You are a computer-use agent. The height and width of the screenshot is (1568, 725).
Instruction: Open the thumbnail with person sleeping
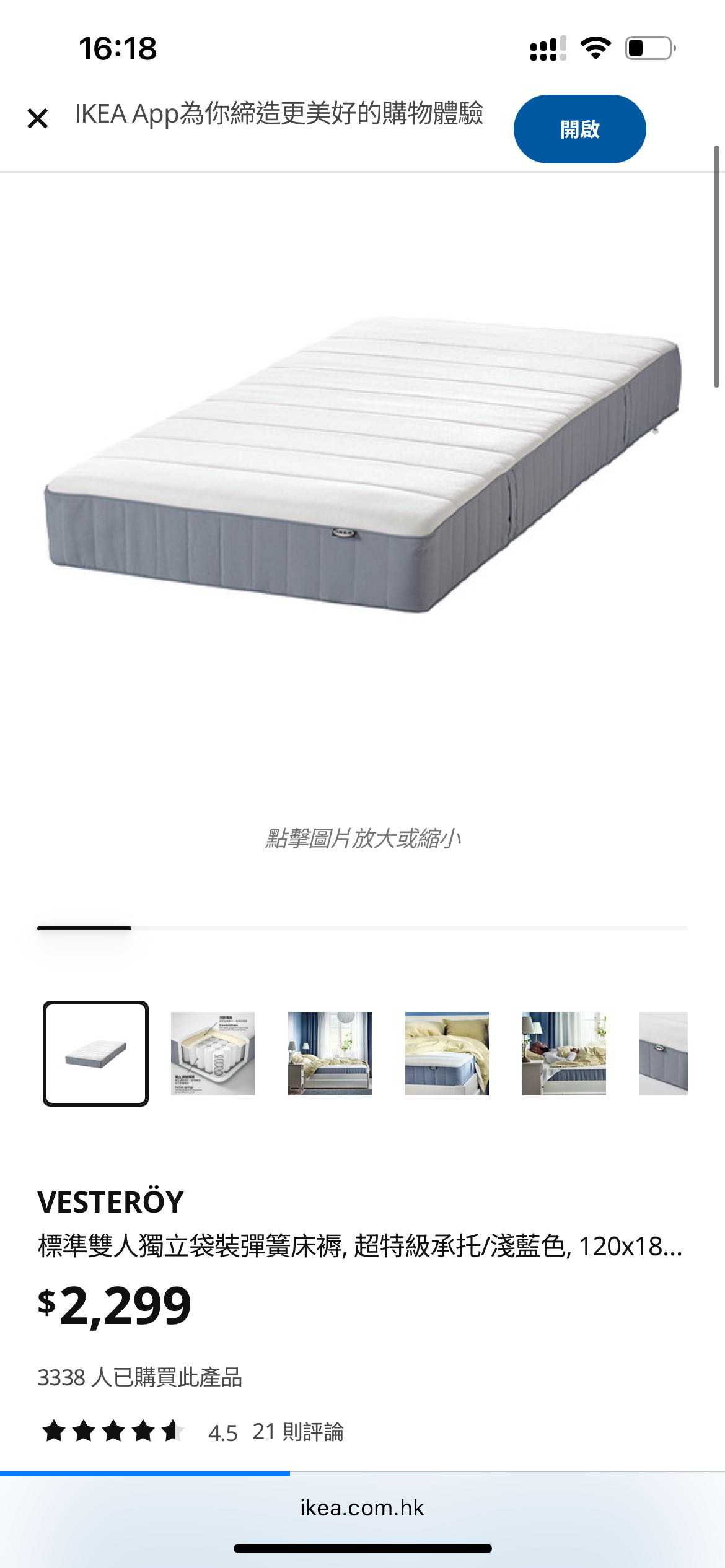click(564, 1053)
